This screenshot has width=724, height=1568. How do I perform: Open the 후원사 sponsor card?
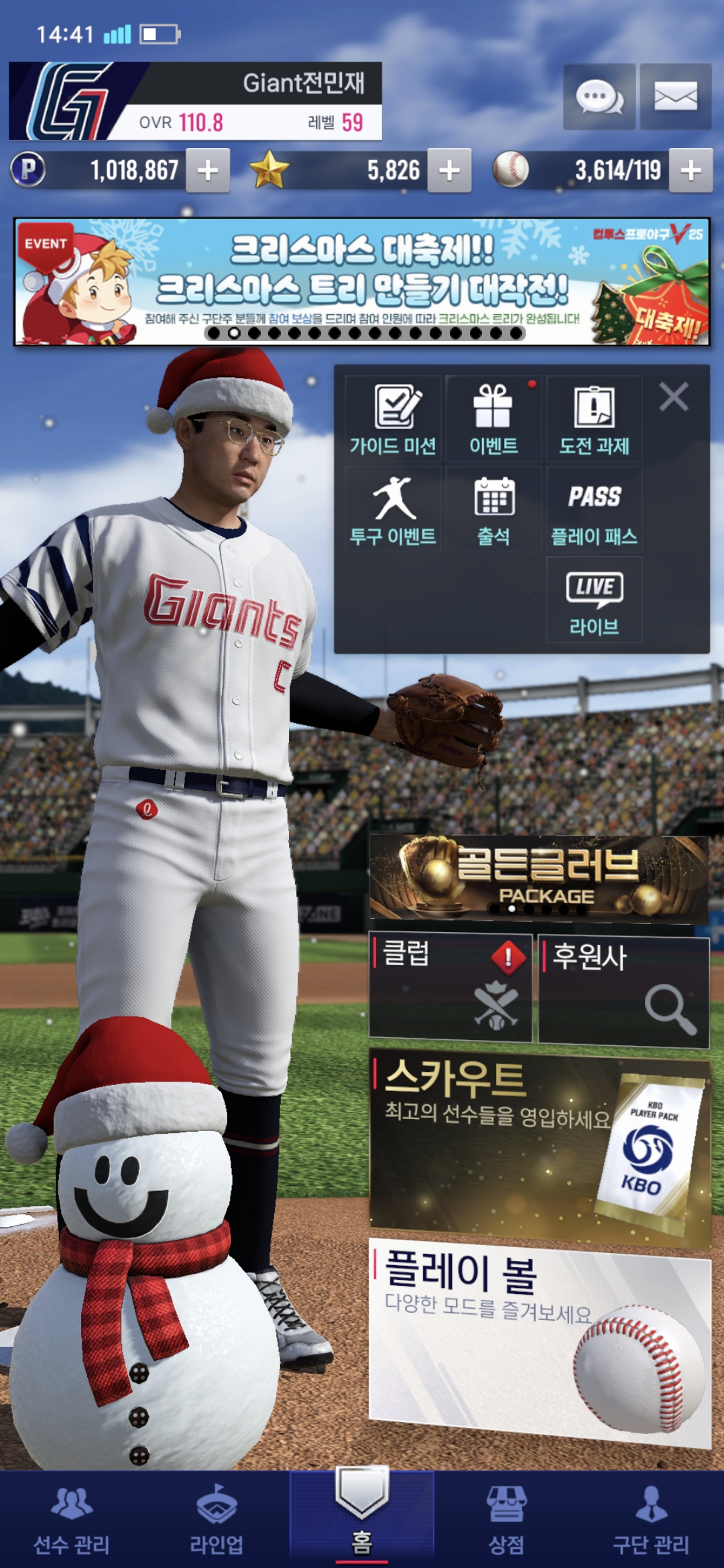pyautogui.click(x=623, y=990)
